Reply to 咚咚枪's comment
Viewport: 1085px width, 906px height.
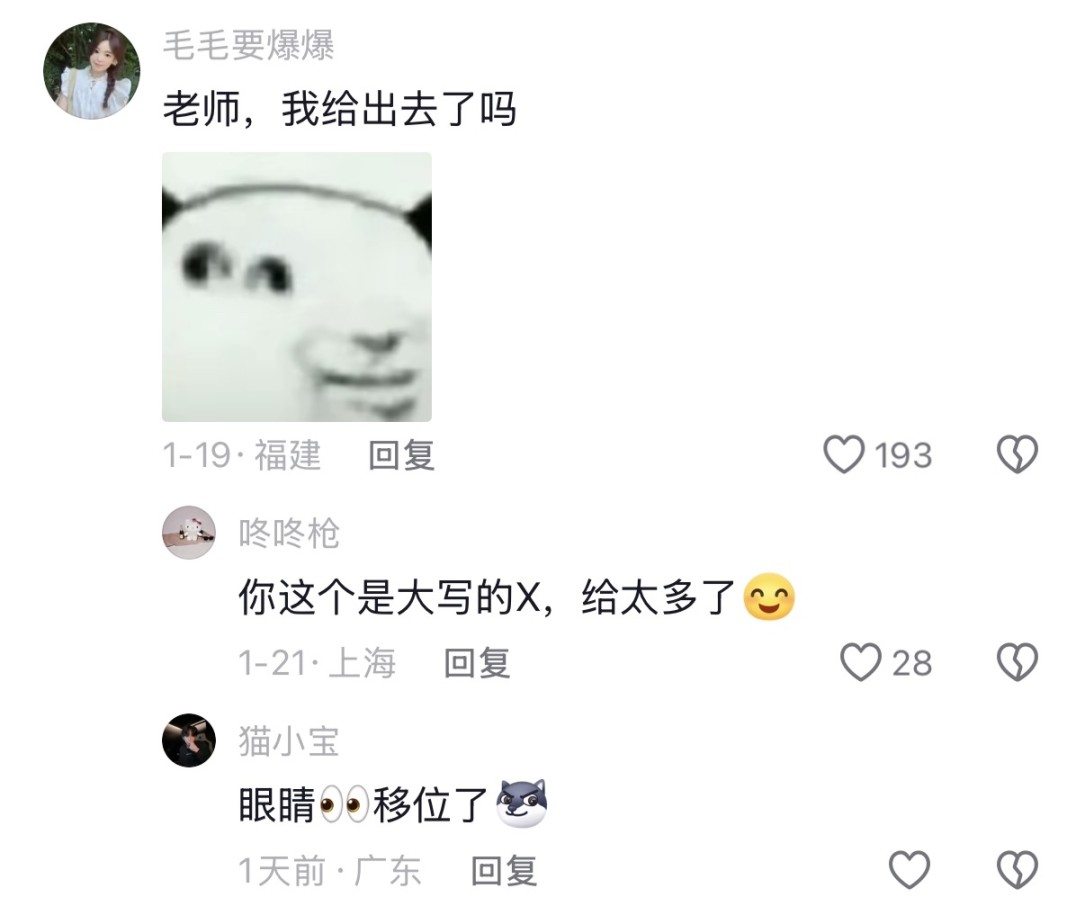click(x=477, y=662)
